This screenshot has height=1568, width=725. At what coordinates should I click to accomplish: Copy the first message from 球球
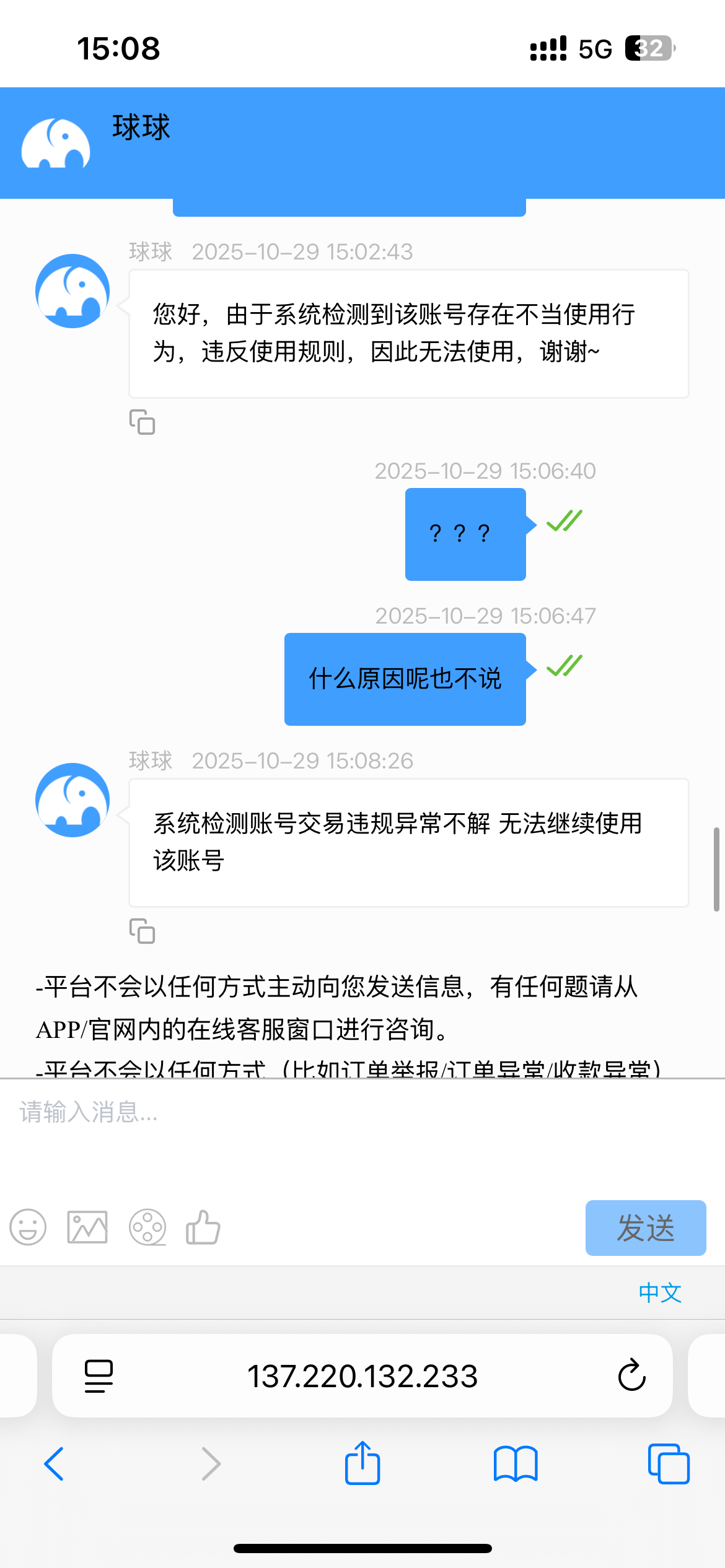click(x=143, y=422)
